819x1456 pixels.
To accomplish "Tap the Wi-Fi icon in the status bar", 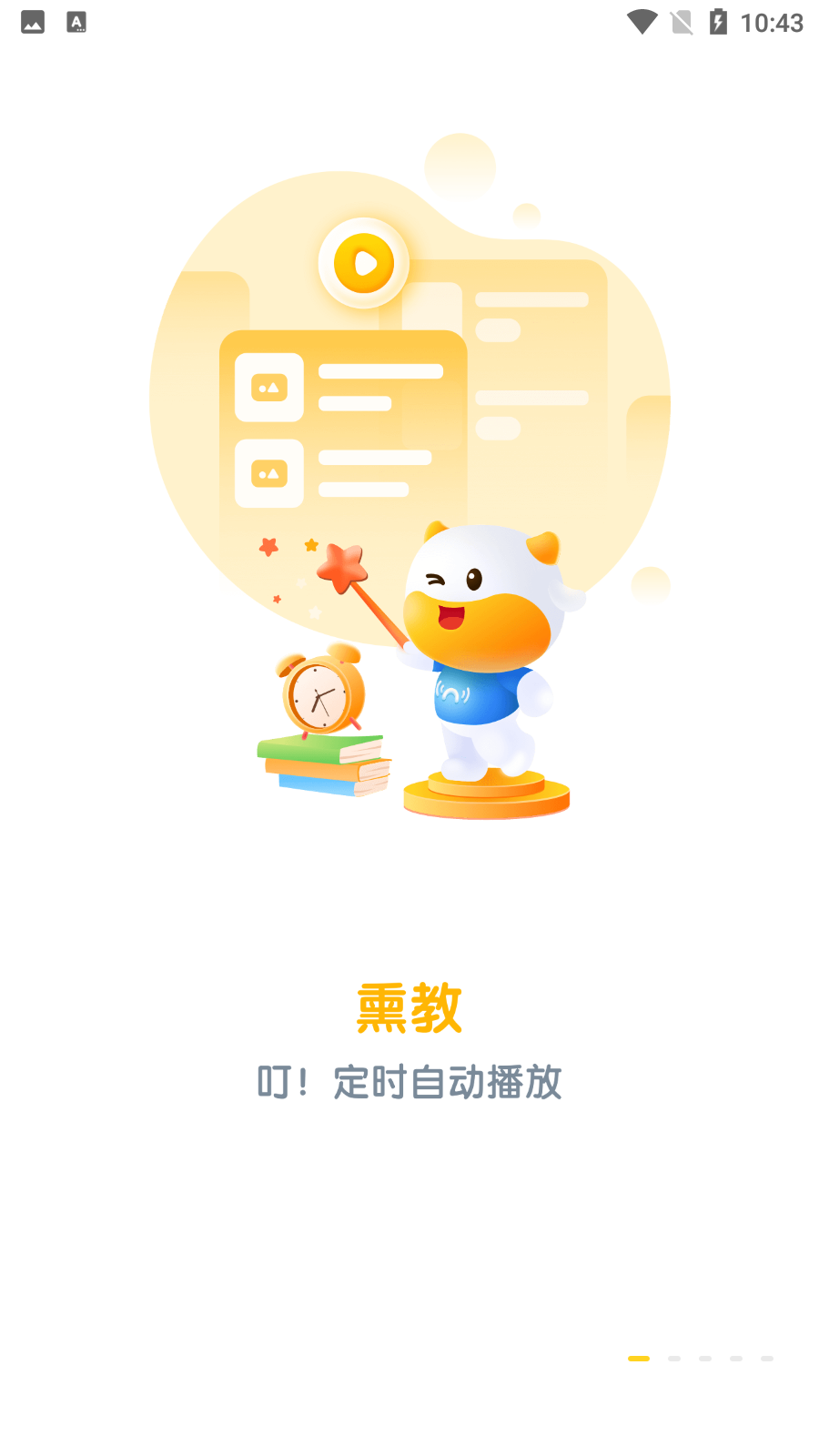I will coord(642,23).
